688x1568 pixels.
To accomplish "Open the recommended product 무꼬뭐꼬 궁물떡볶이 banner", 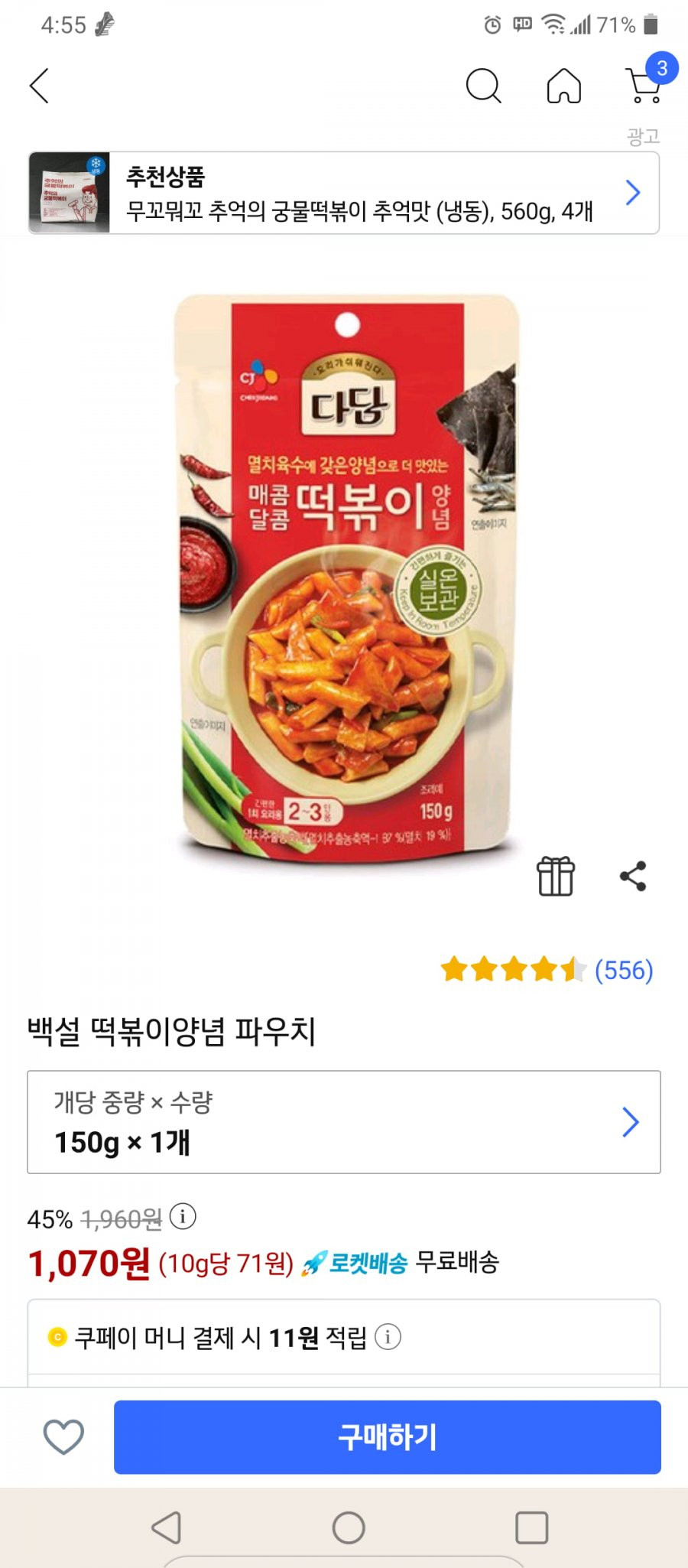I will tap(344, 193).
